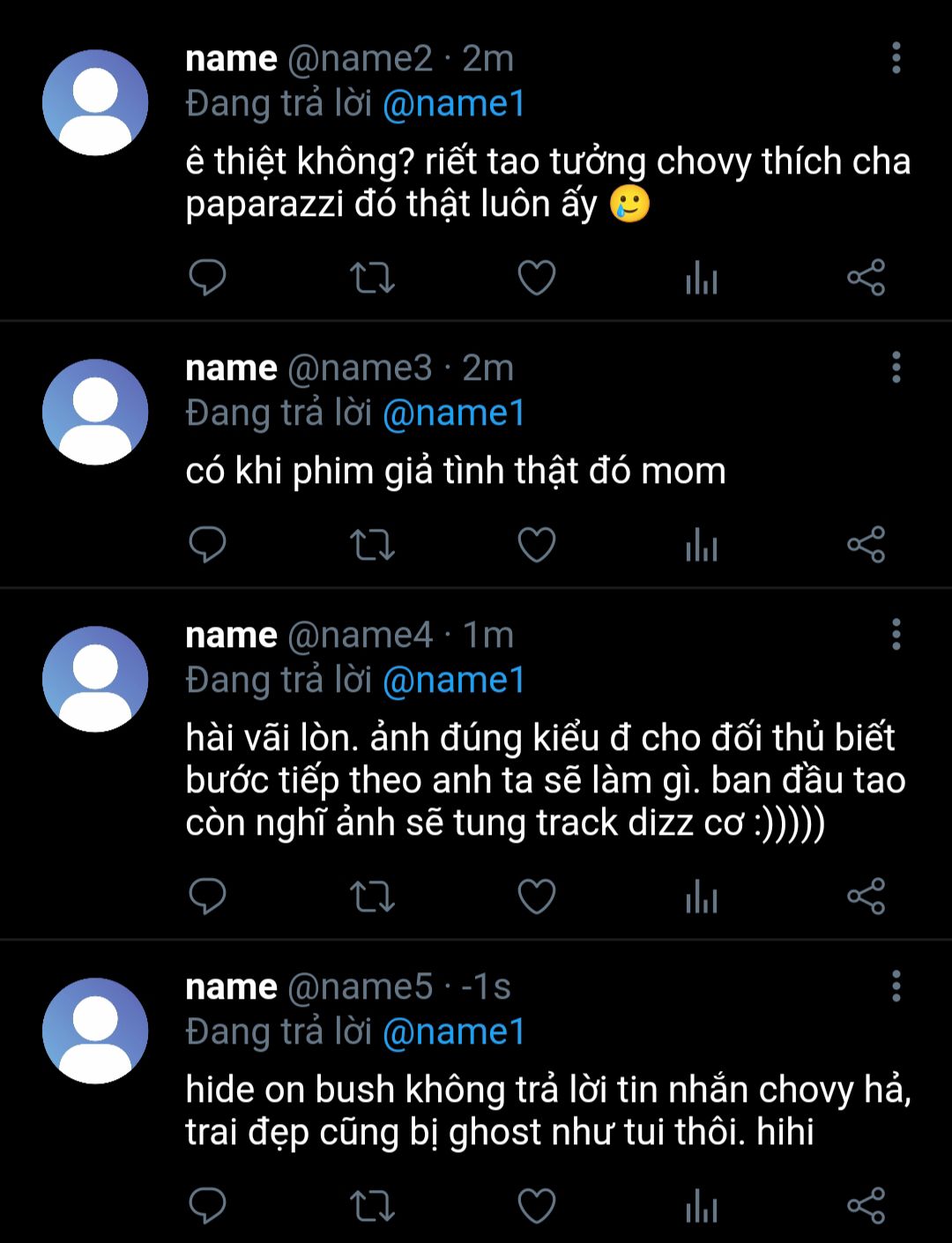View analytics of @name3's tweet

point(702,544)
